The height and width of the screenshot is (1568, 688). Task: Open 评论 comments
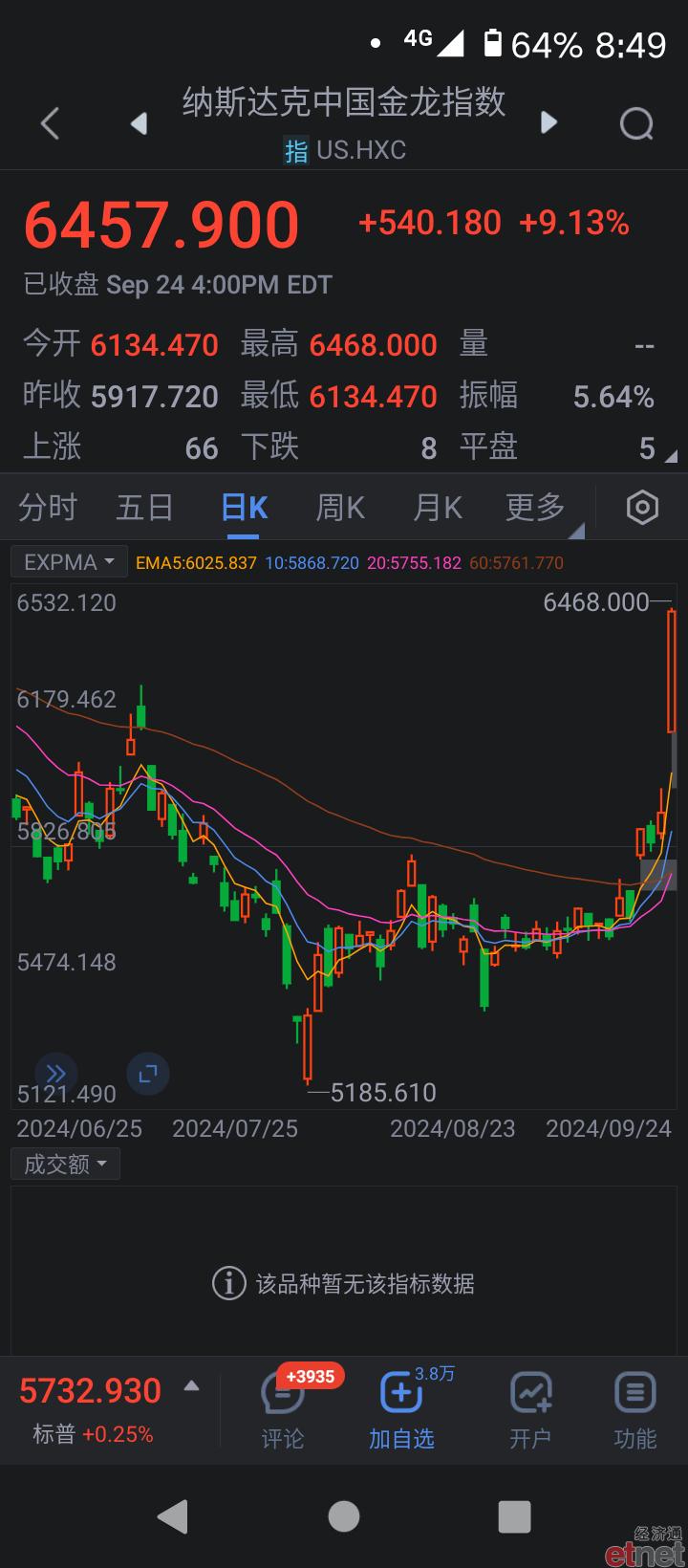[283, 1410]
